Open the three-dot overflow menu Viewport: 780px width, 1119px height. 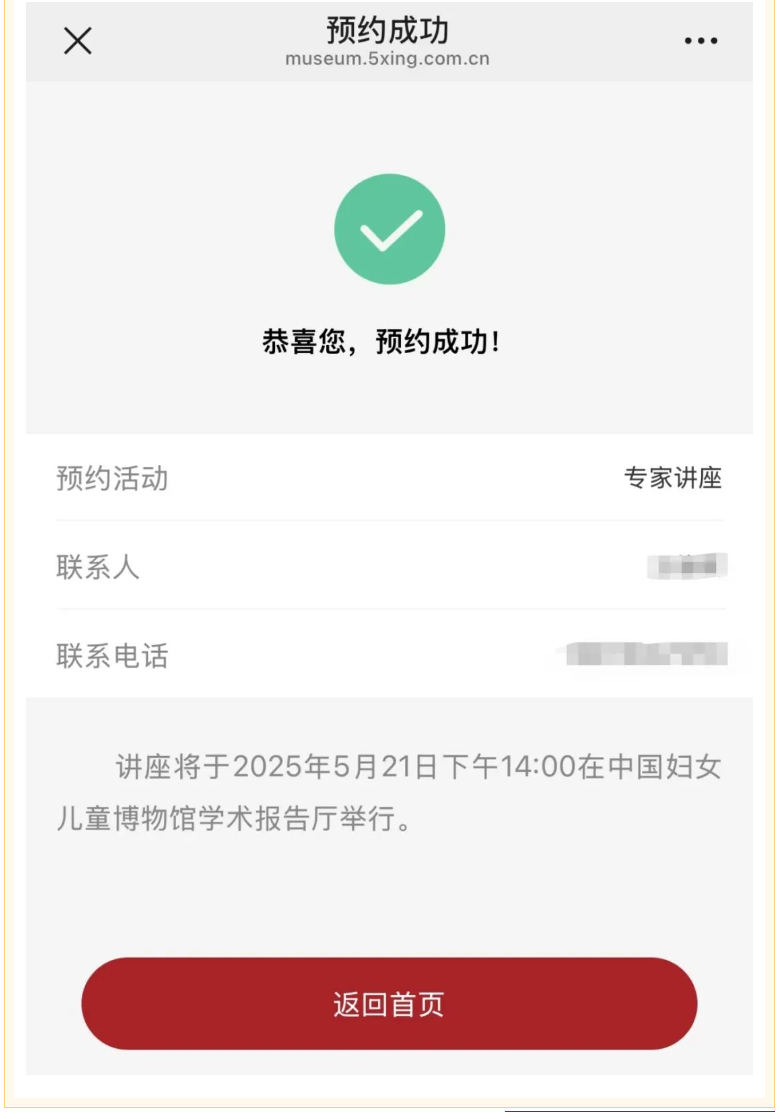pos(701,41)
